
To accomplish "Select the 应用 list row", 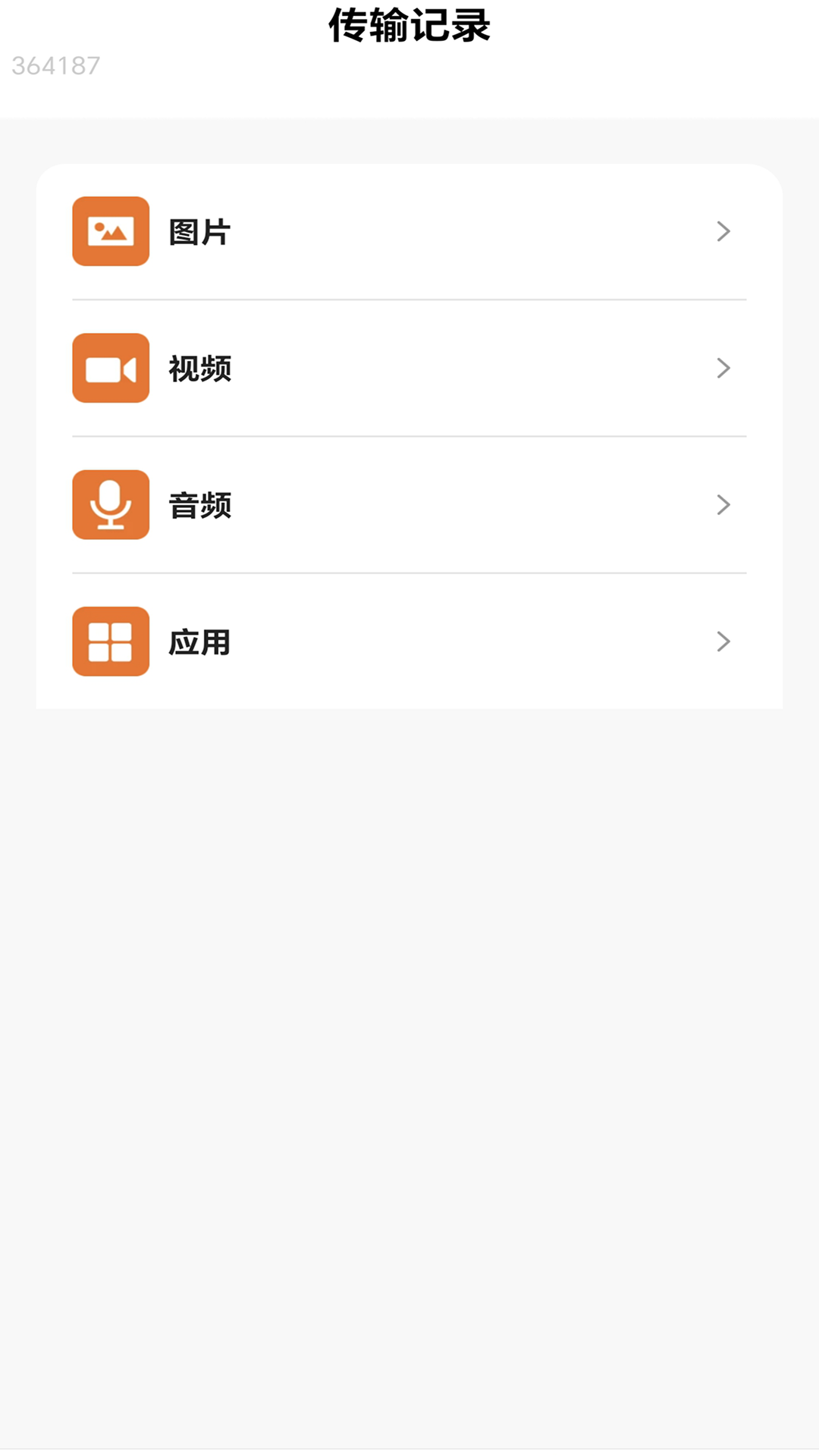I will click(x=409, y=642).
